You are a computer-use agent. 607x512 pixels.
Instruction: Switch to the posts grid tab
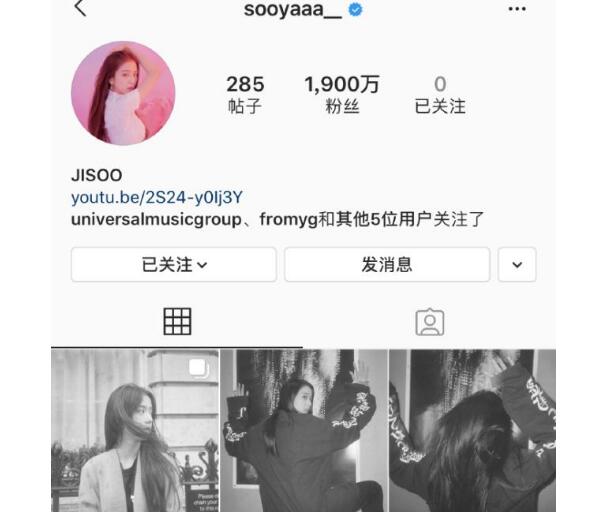(x=177, y=321)
